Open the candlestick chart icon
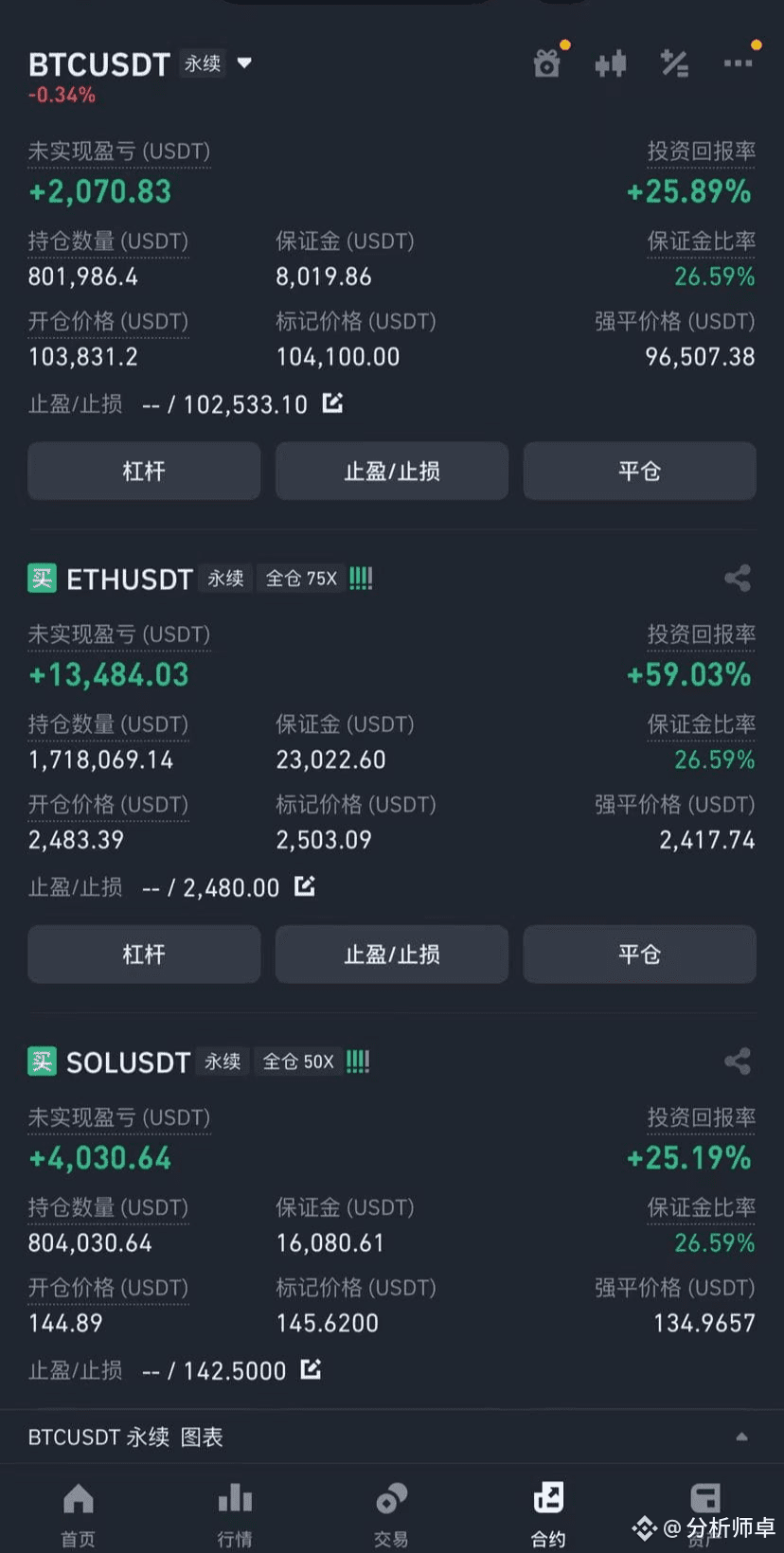 pos(611,63)
